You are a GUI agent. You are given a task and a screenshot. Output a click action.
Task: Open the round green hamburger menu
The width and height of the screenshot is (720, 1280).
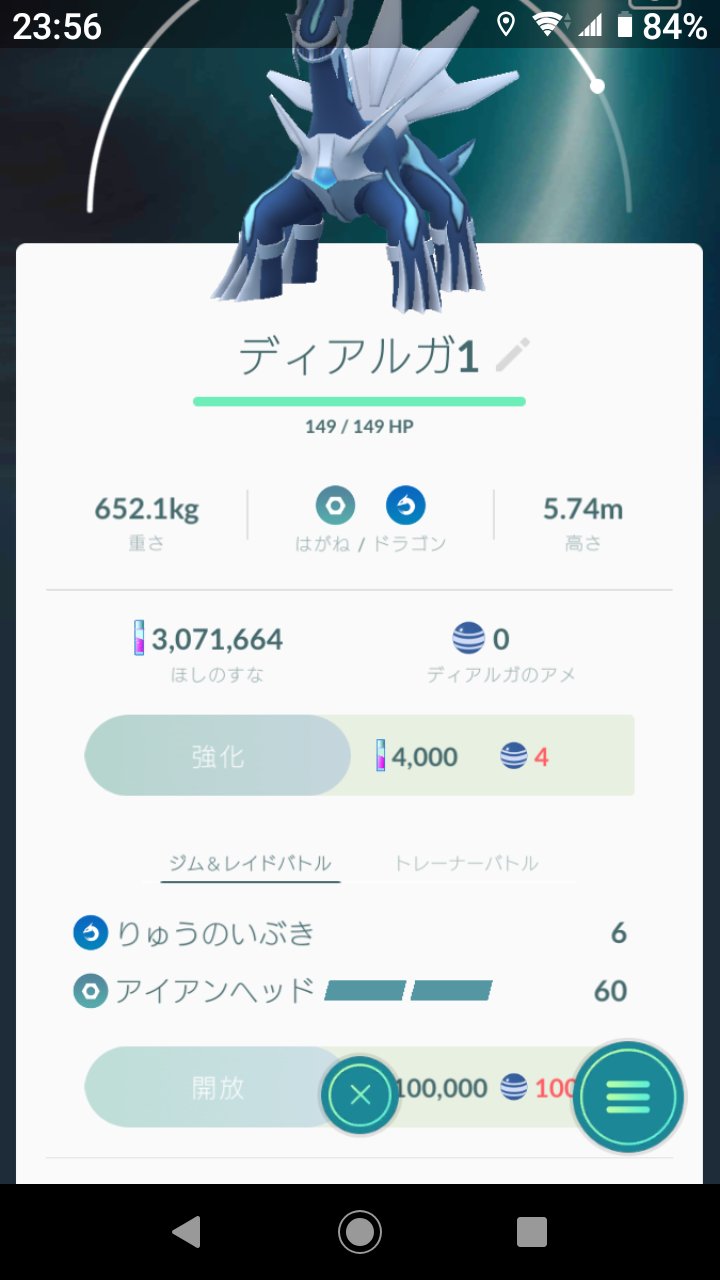coord(628,1097)
